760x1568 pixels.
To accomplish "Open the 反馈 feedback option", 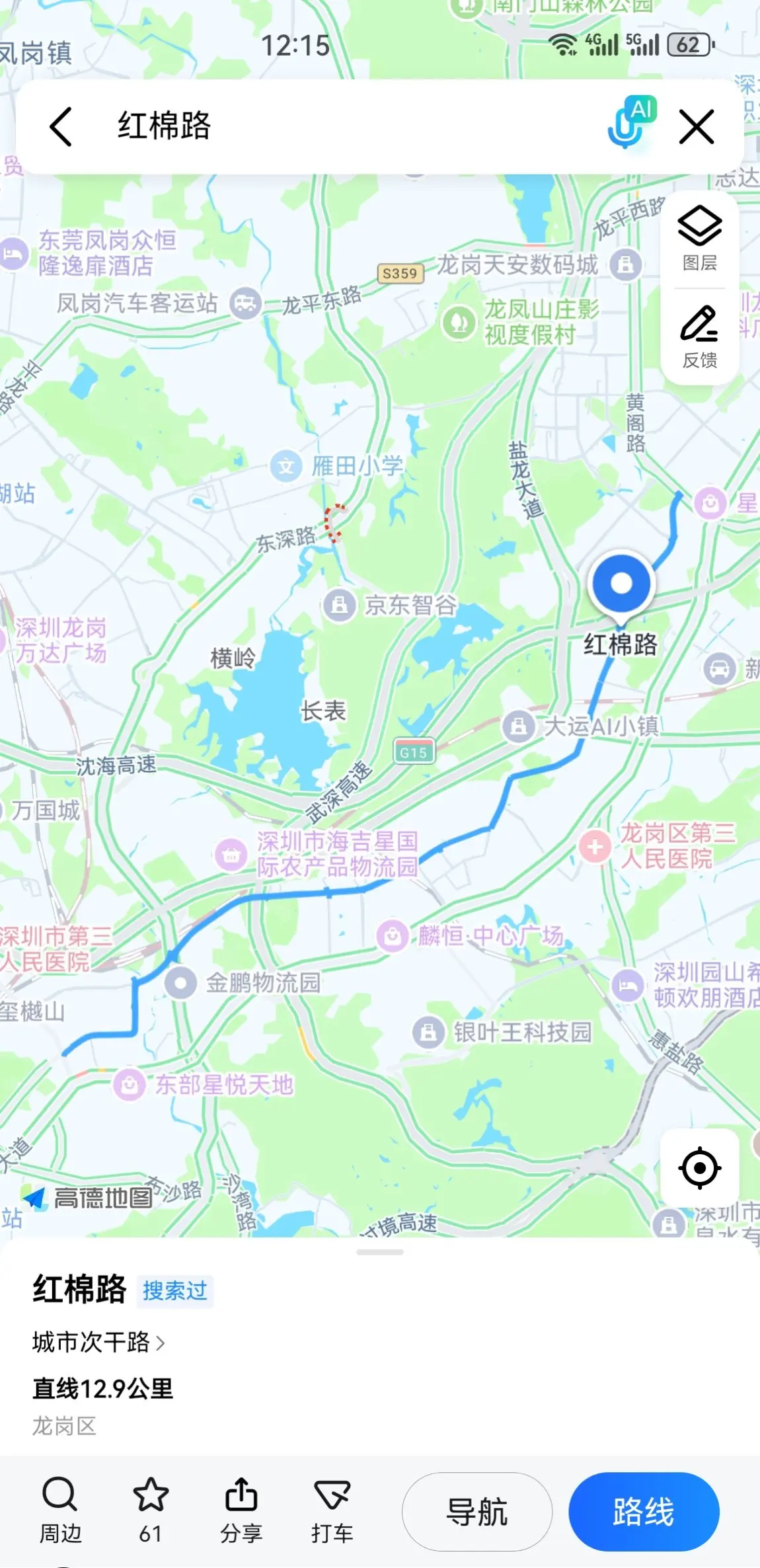I will pyautogui.click(x=699, y=336).
